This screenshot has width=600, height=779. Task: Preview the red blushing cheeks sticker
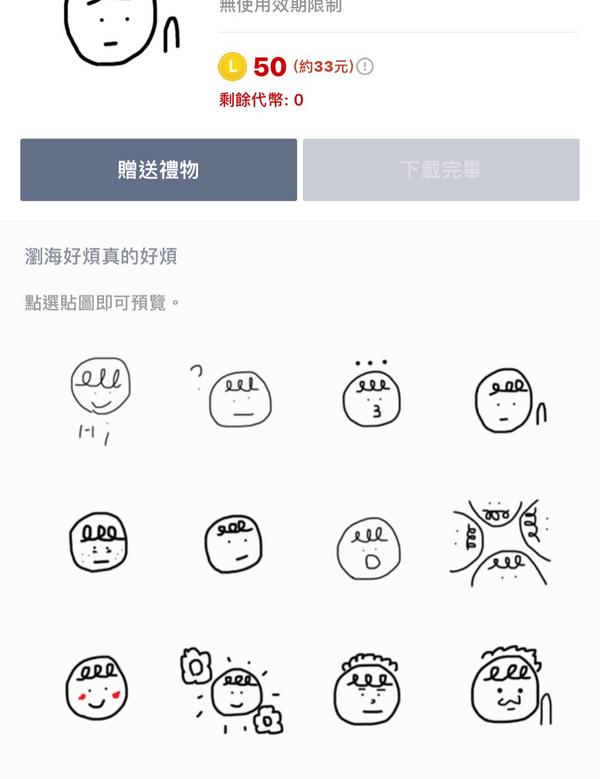97,686
